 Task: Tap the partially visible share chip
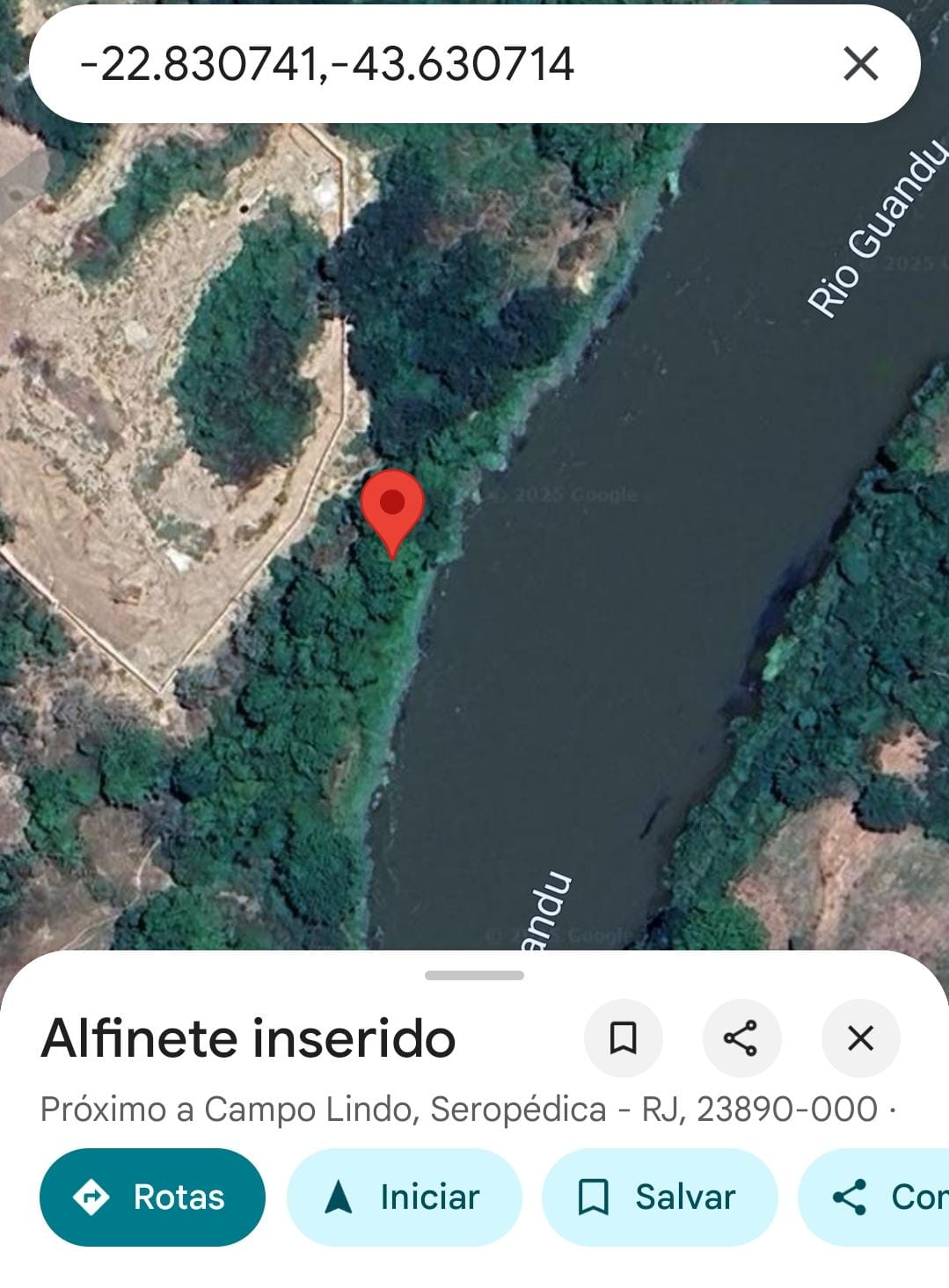pos(880,1197)
